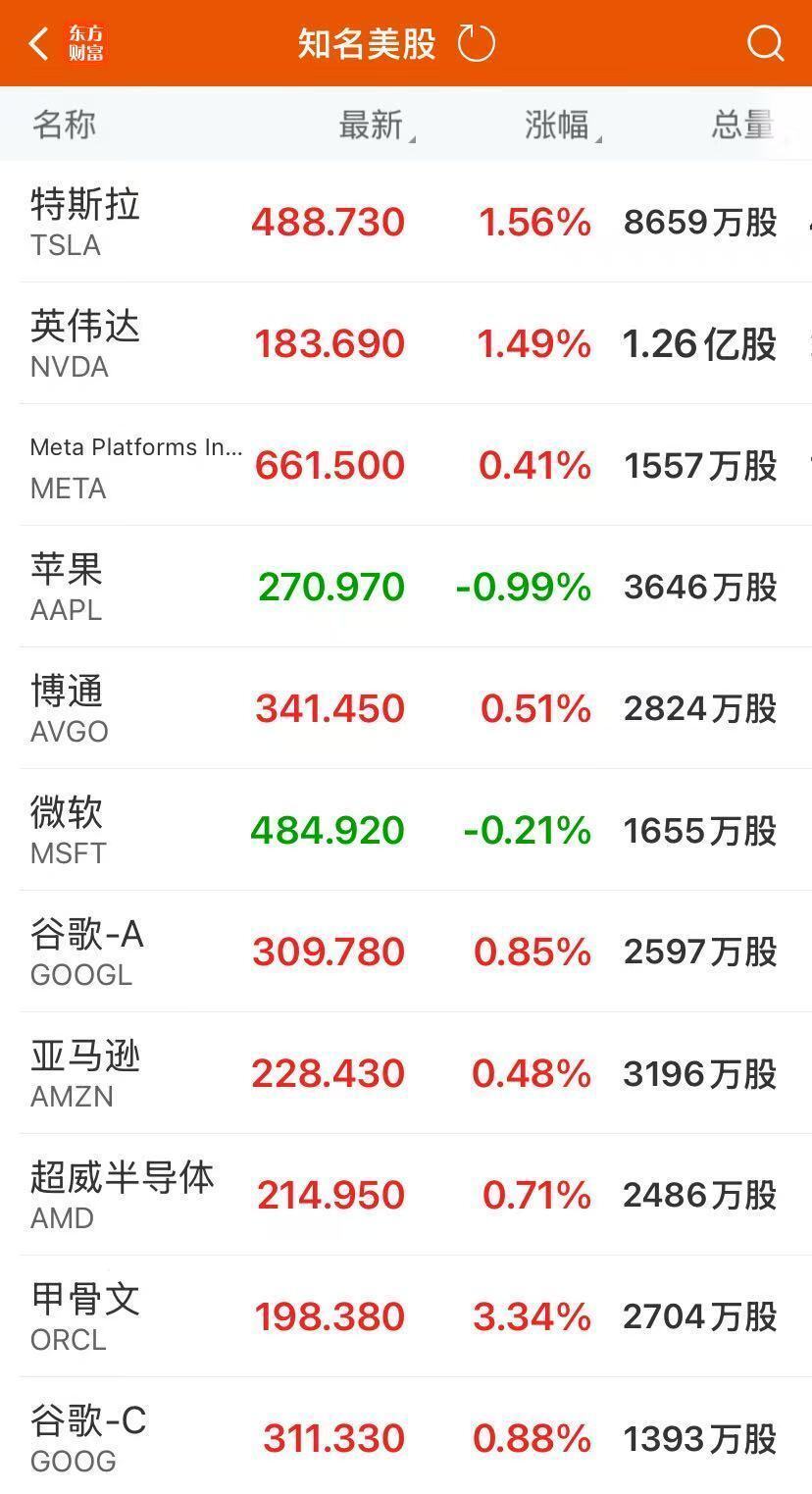Image resolution: width=812 pixels, height=1494 pixels.
Task: Tap the red 1.56% gain of Tesla
Action: pos(535,222)
